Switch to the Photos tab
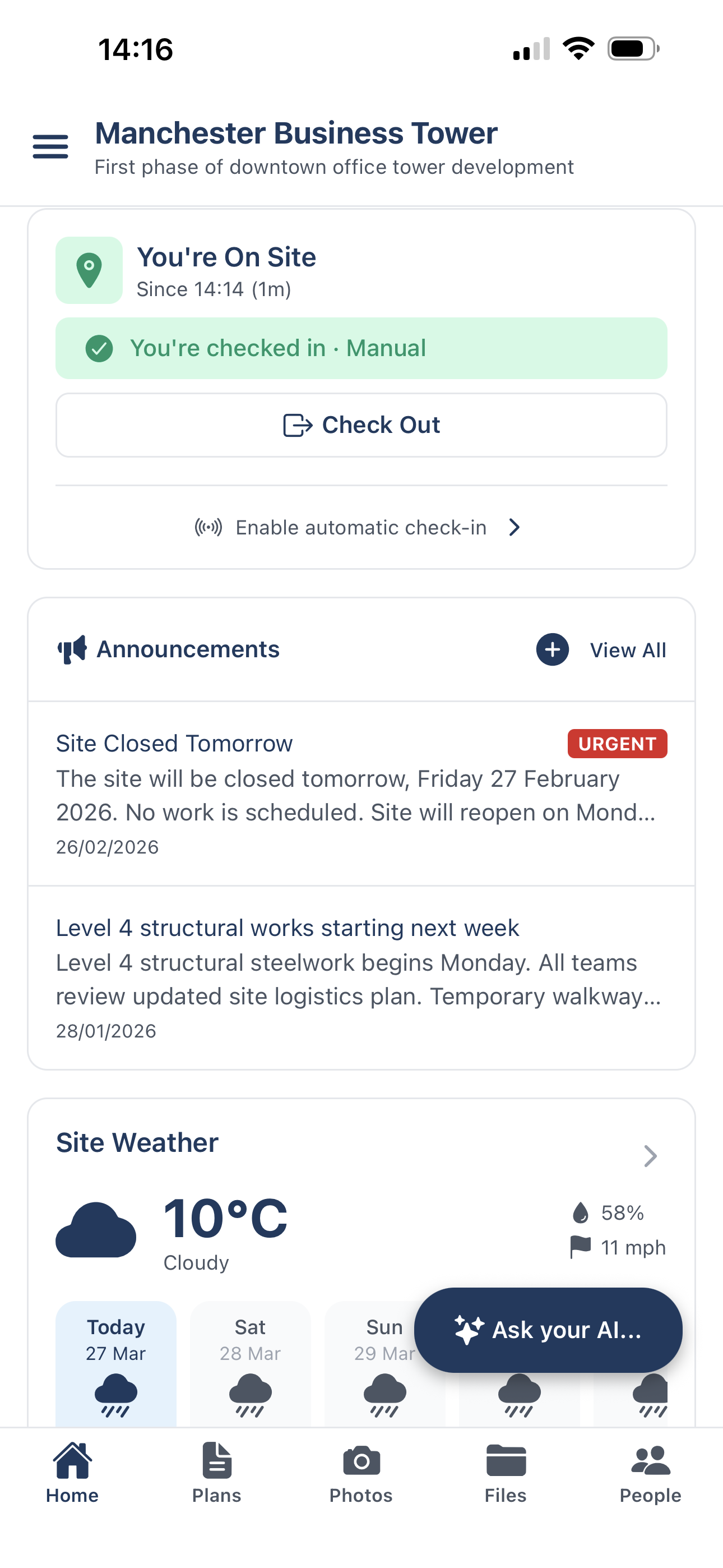Image resolution: width=723 pixels, height=1568 pixels. coord(361,1472)
